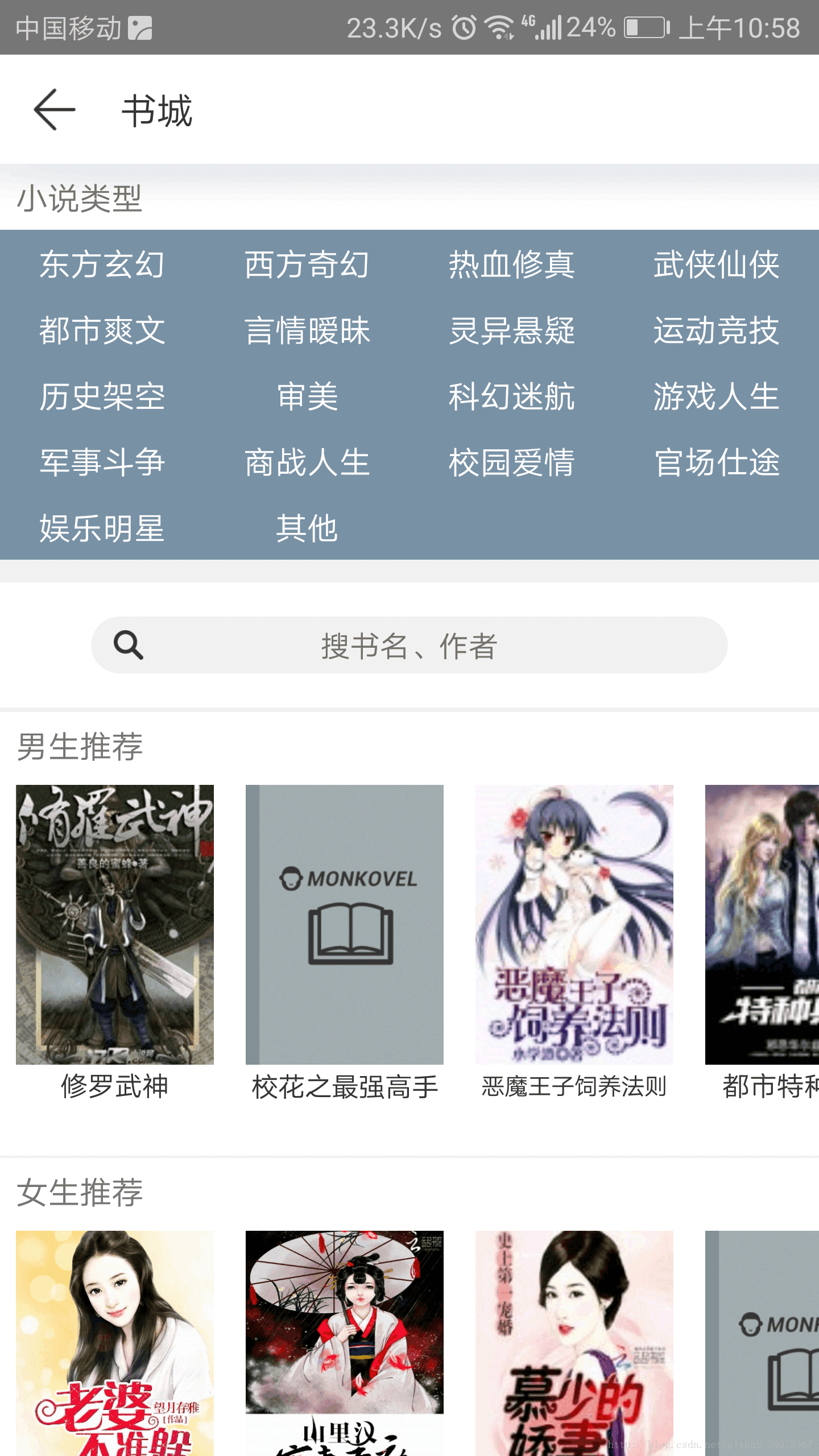Open the 校园爱情 category
The image size is (819, 1456).
point(512,462)
